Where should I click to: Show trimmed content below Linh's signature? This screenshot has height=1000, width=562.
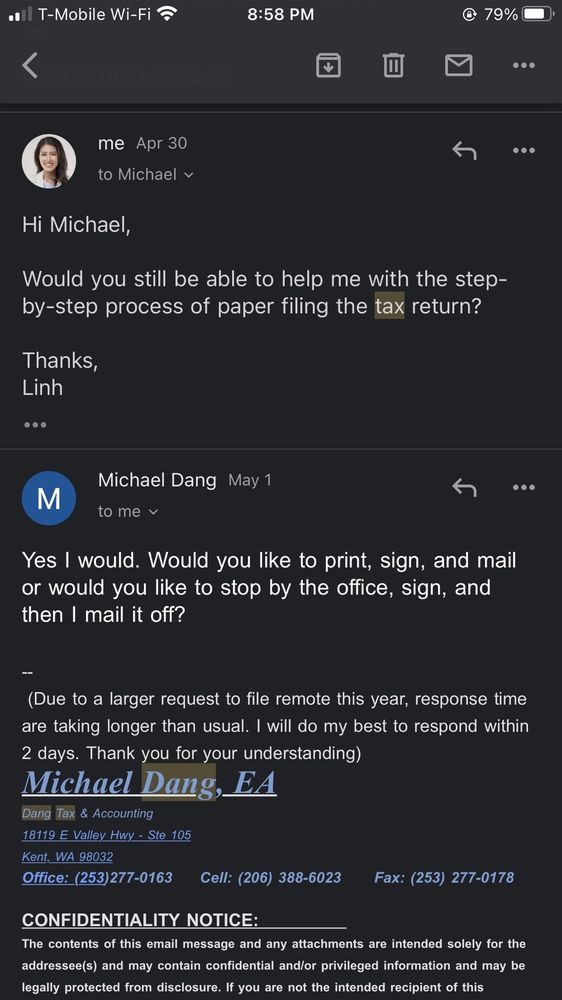(34, 424)
